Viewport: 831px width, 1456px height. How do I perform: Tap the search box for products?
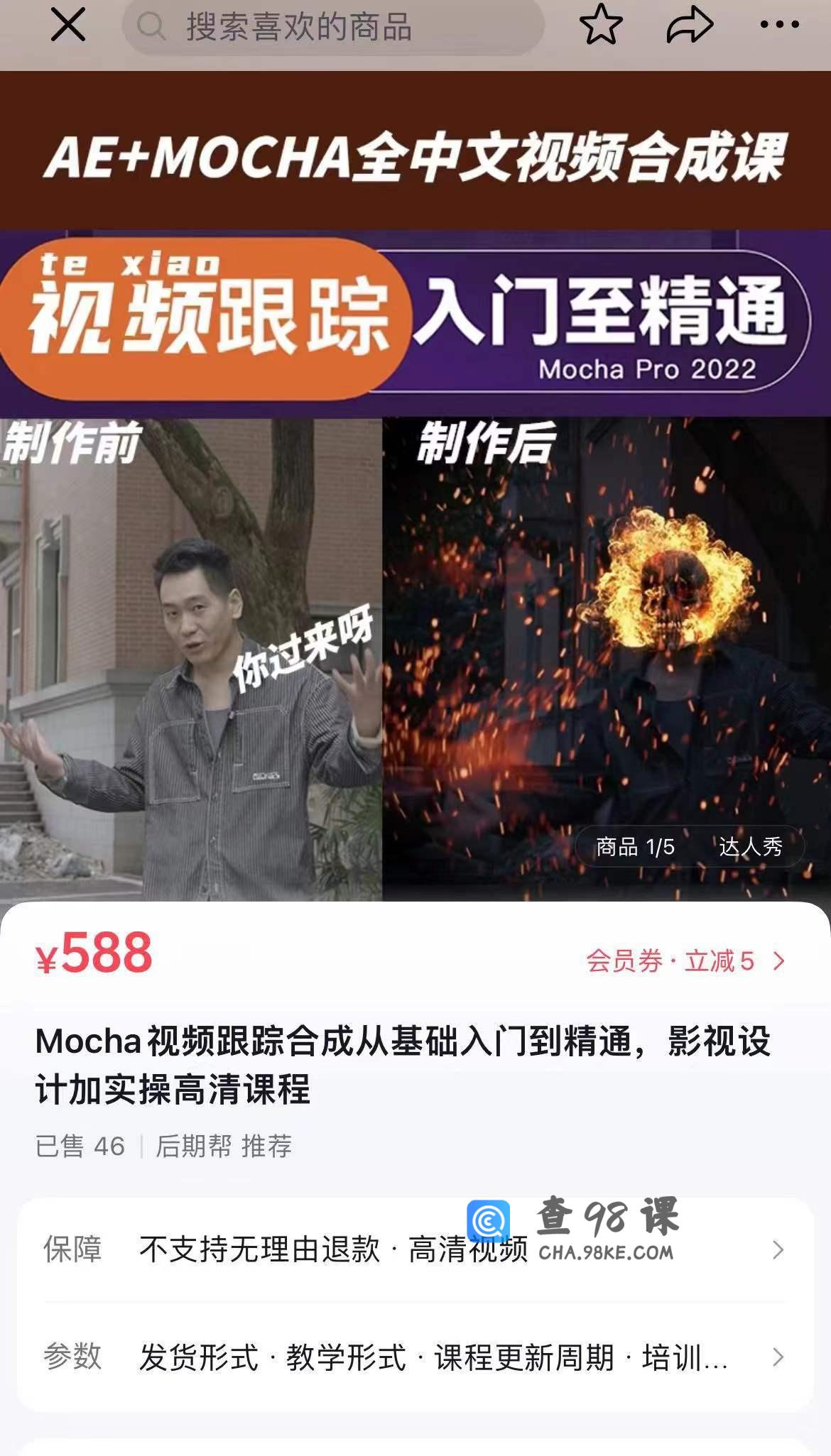tap(332, 27)
